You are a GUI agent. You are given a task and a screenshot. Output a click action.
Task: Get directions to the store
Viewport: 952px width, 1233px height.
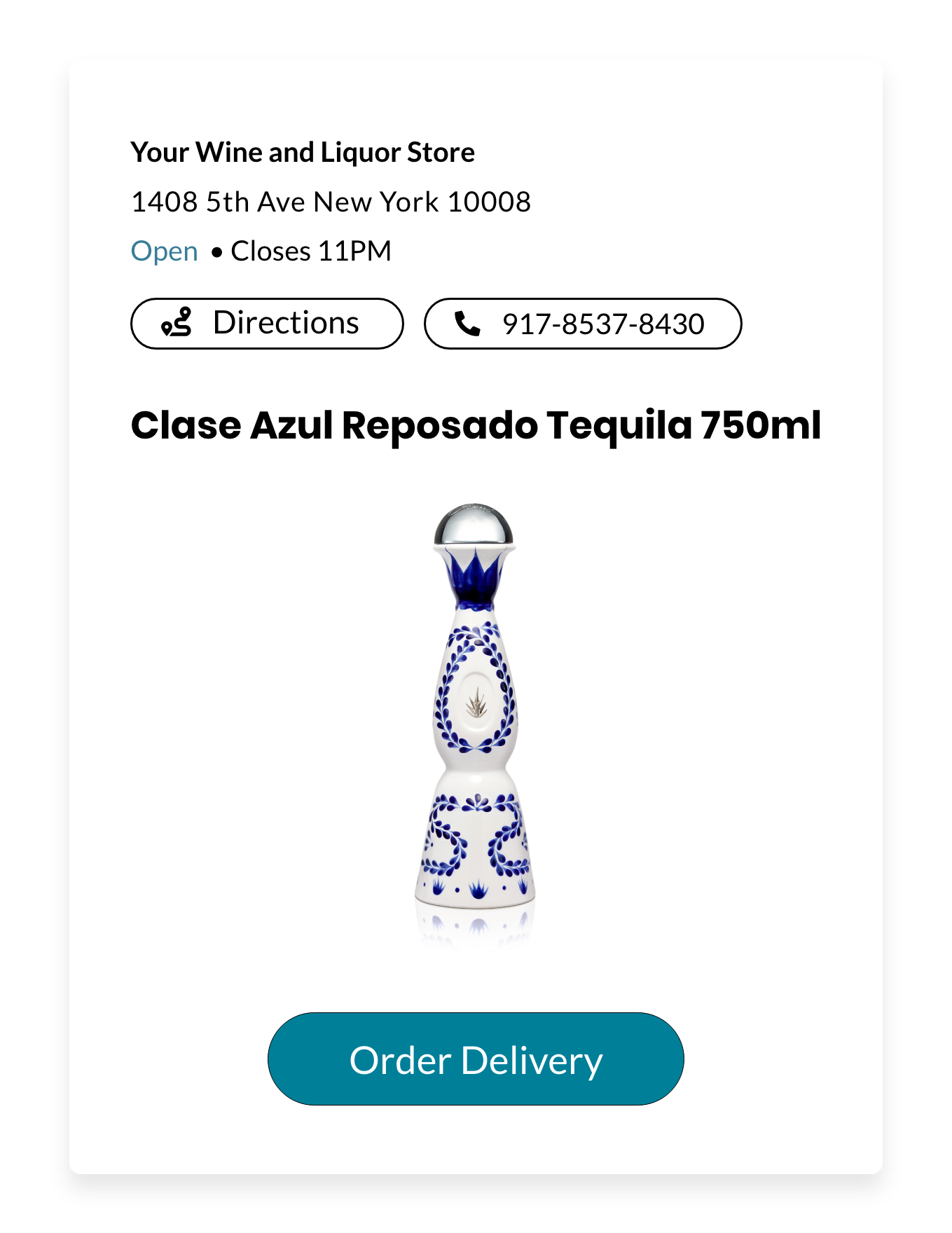coord(267,324)
